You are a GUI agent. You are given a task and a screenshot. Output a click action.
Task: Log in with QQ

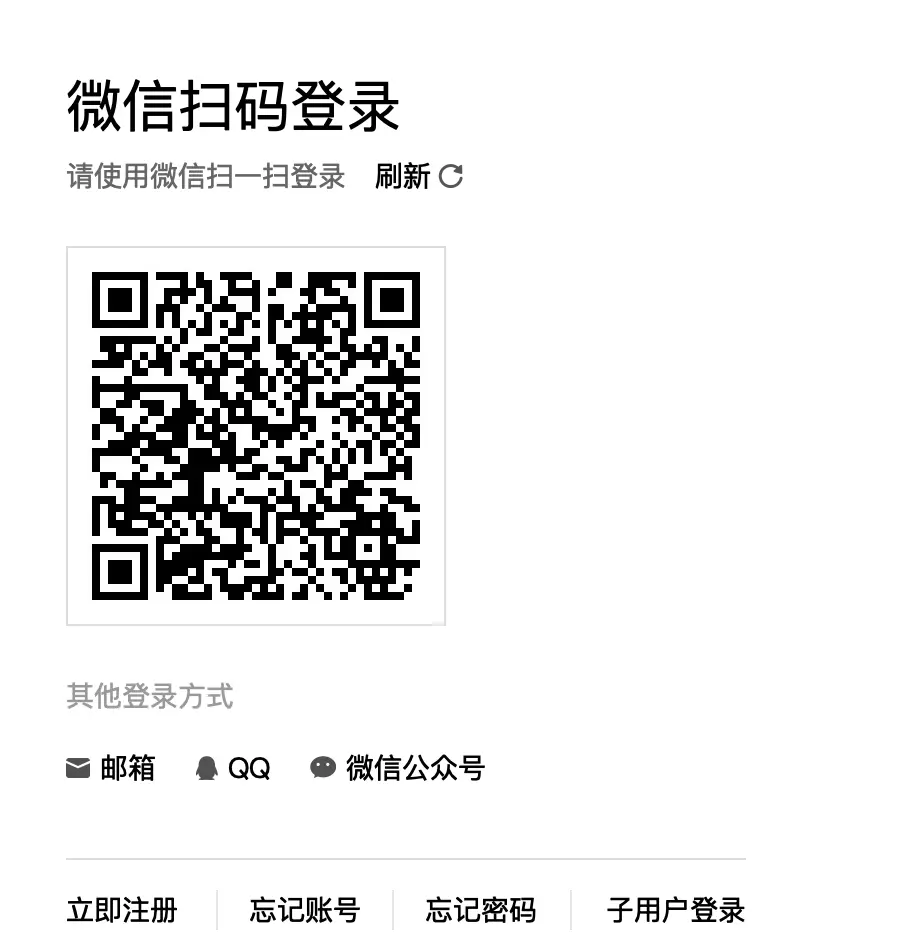233,768
